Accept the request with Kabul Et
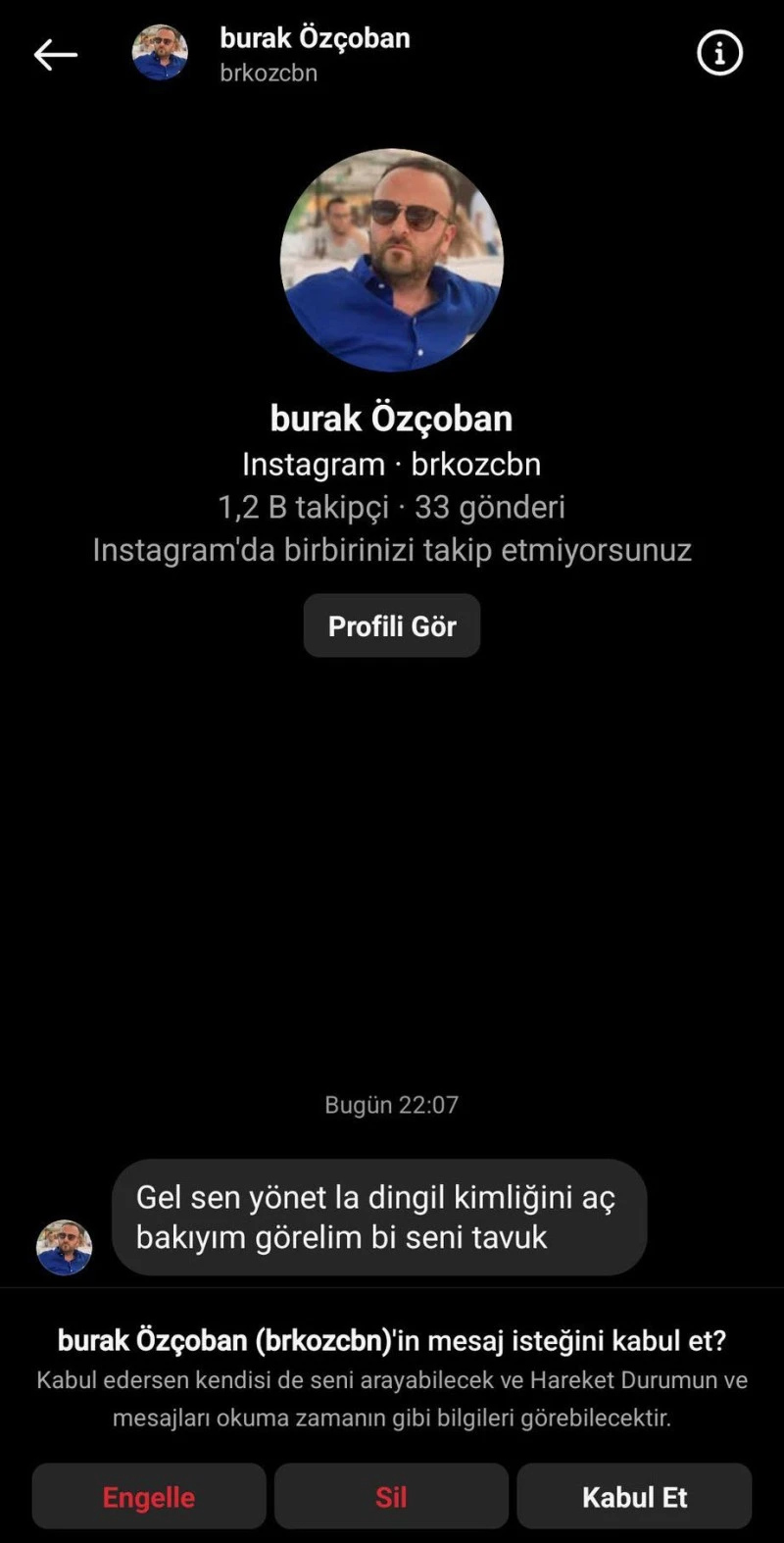Image resolution: width=784 pixels, height=1543 pixels. point(634,1496)
